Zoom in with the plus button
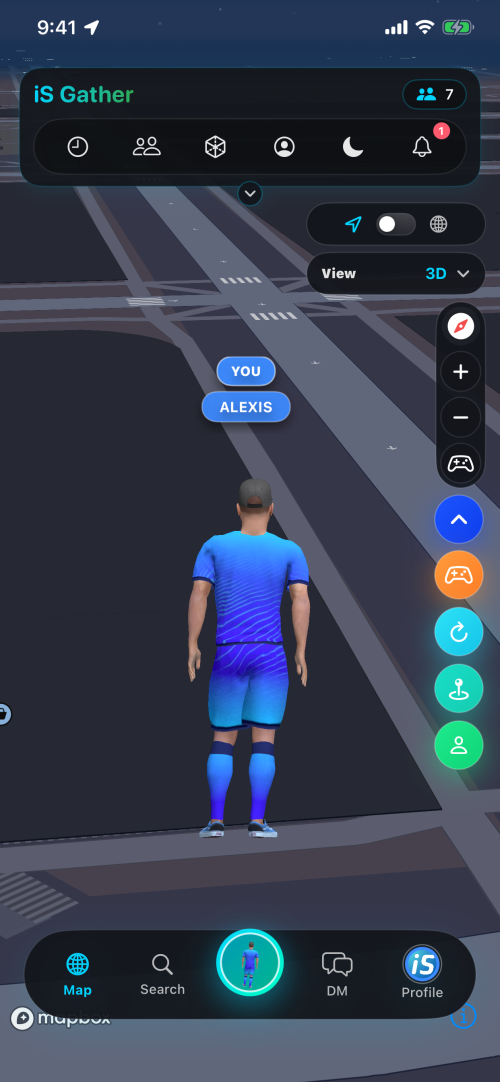 point(461,372)
